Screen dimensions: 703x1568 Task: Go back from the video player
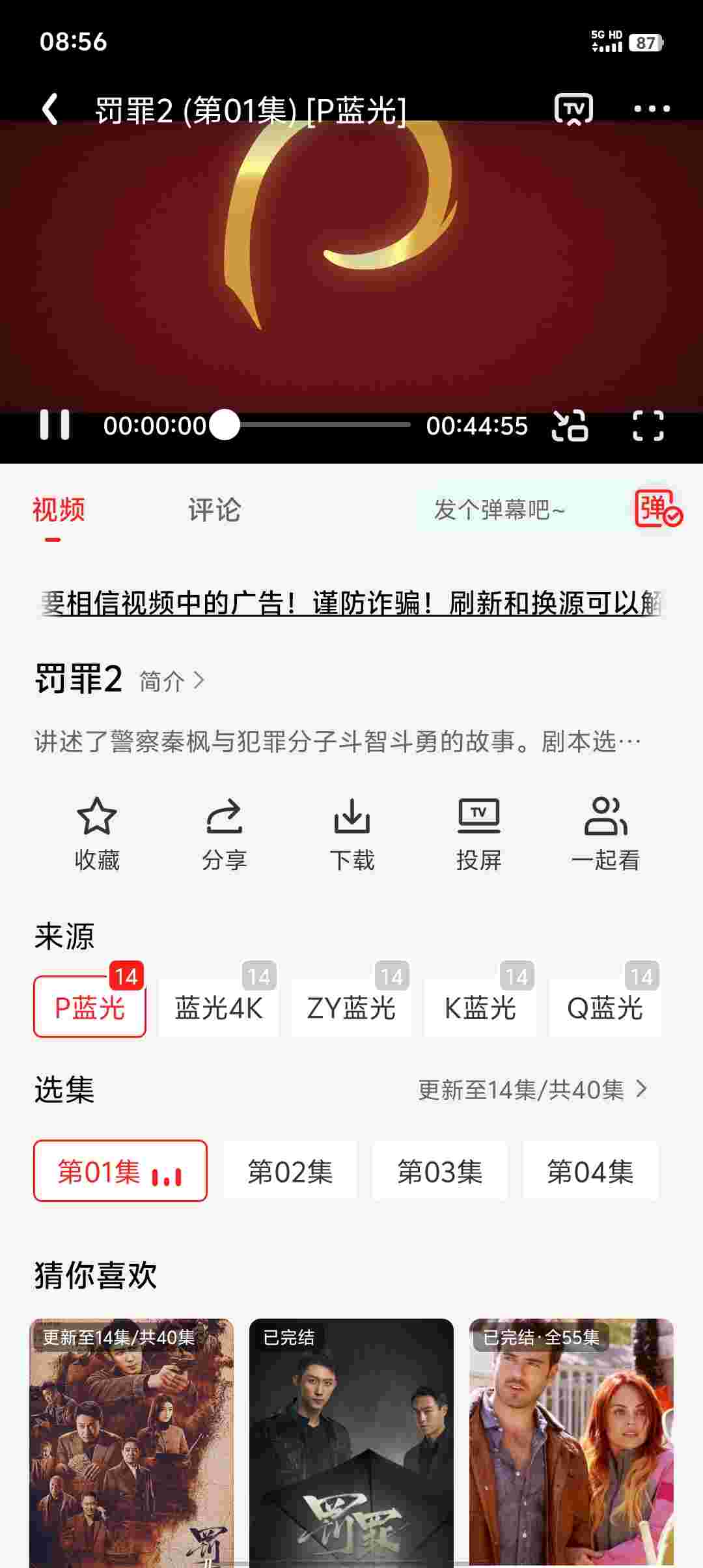[51, 109]
